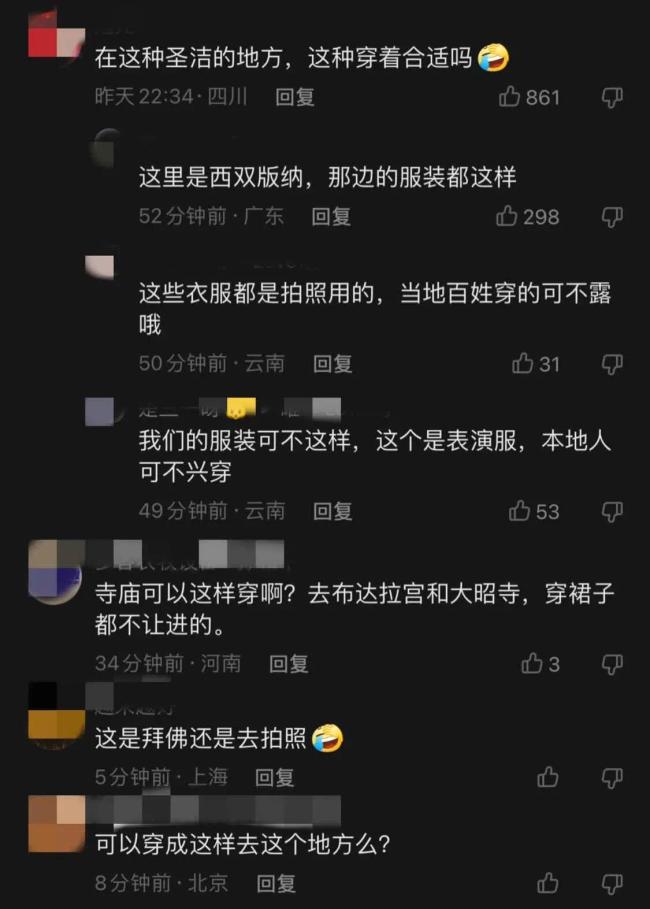Like the comment with 53 likes
The height and width of the screenshot is (909, 650).
coord(520,511)
